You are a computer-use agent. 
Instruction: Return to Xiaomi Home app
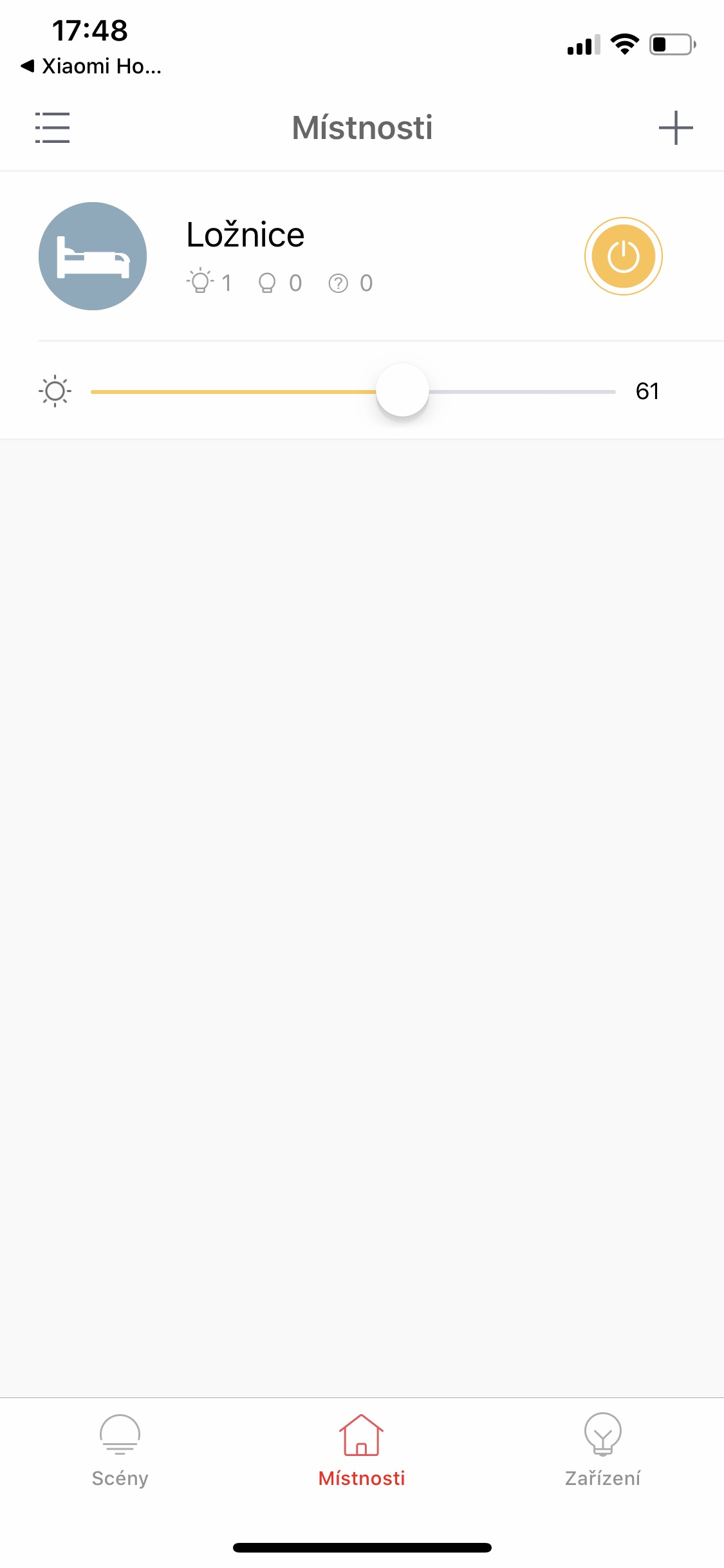click(91, 66)
